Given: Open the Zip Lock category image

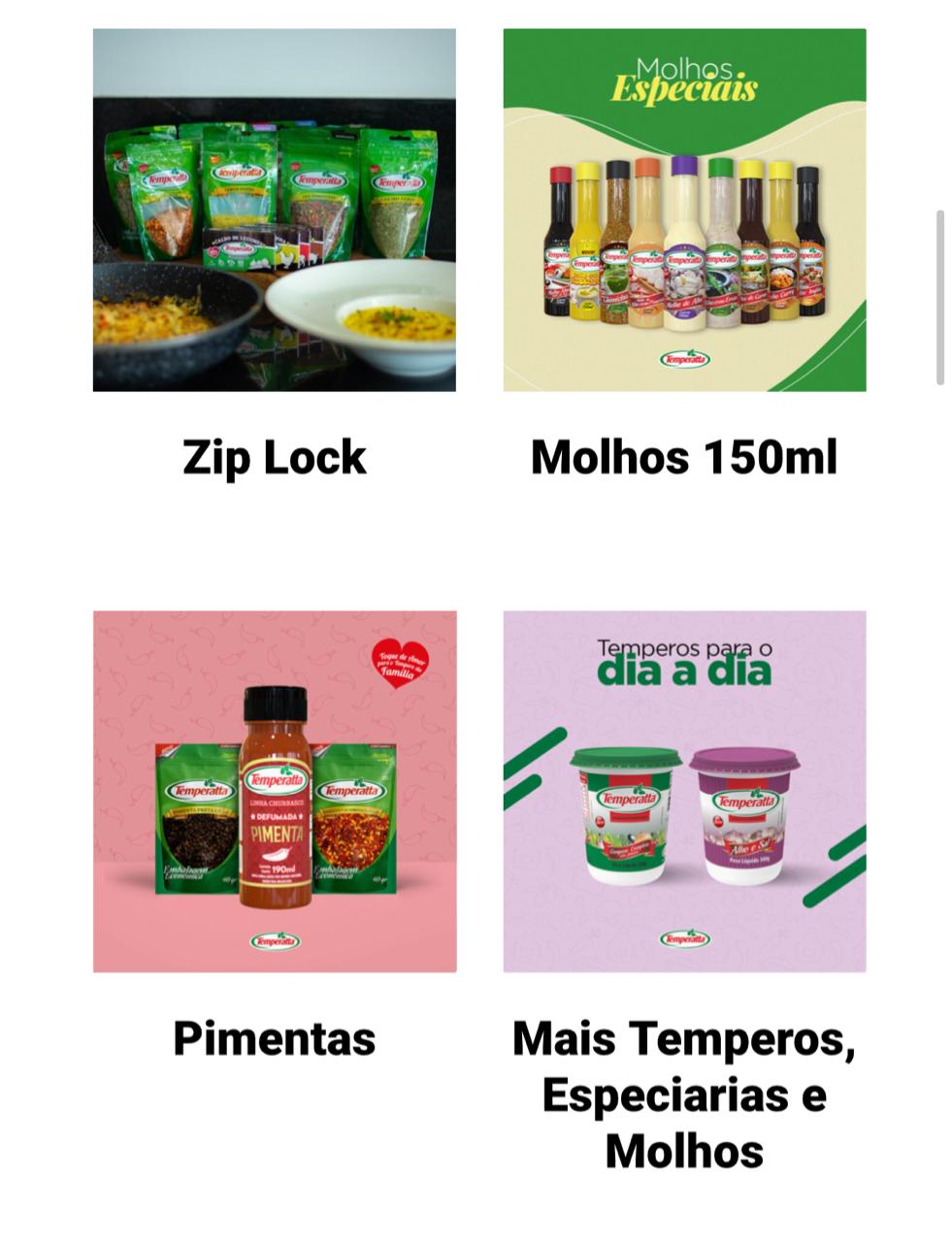Looking at the screenshot, I should click(275, 210).
